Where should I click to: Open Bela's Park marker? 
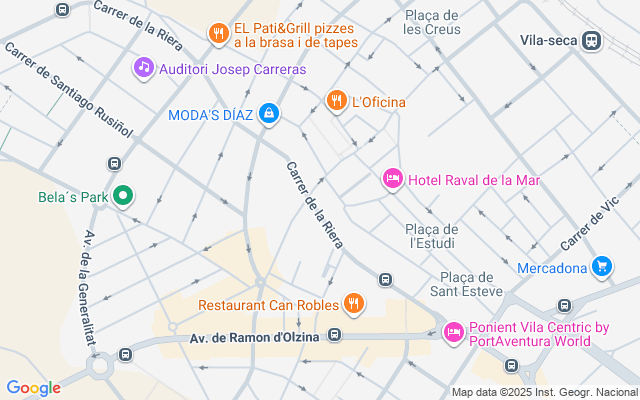[x=122, y=196]
